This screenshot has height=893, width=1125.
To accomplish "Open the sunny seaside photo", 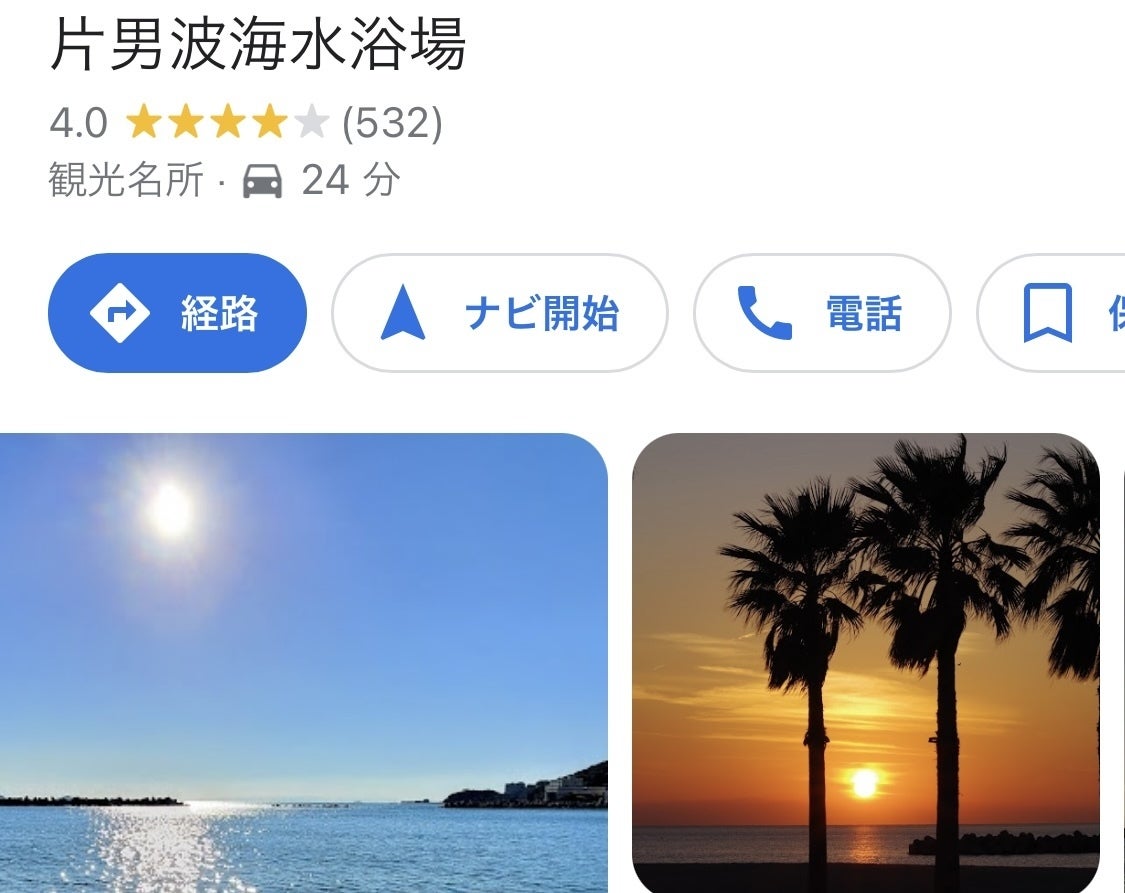I will coord(303,662).
